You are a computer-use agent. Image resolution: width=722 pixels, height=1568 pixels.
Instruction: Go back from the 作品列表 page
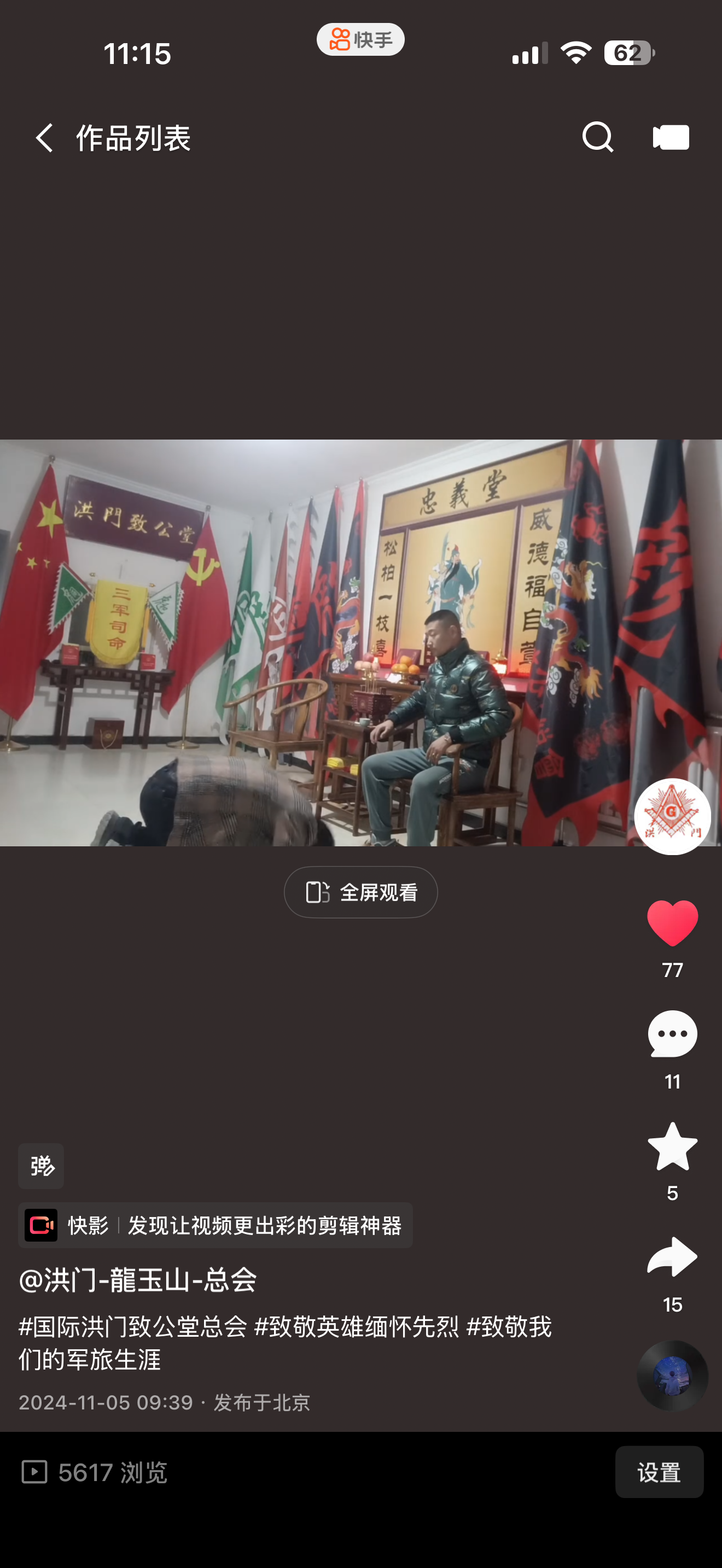click(x=44, y=138)
